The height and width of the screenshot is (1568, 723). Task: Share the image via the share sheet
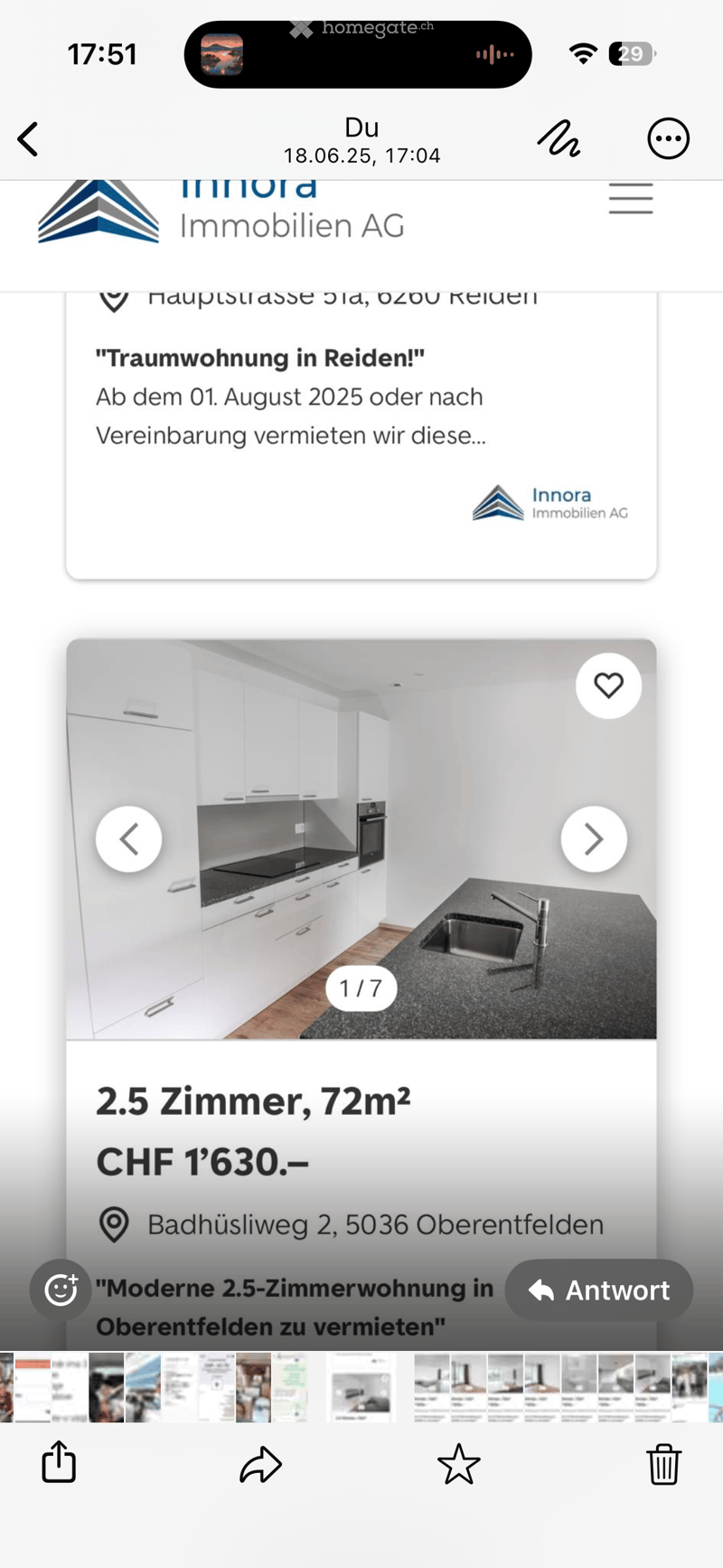click(x=59, y=1461)
